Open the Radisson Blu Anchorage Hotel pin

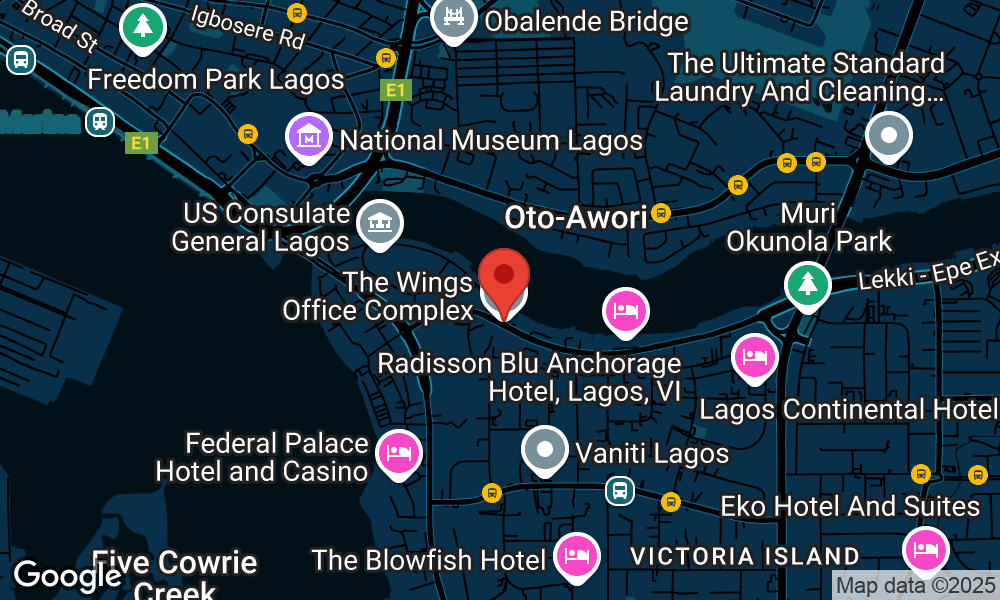point(626,310)
